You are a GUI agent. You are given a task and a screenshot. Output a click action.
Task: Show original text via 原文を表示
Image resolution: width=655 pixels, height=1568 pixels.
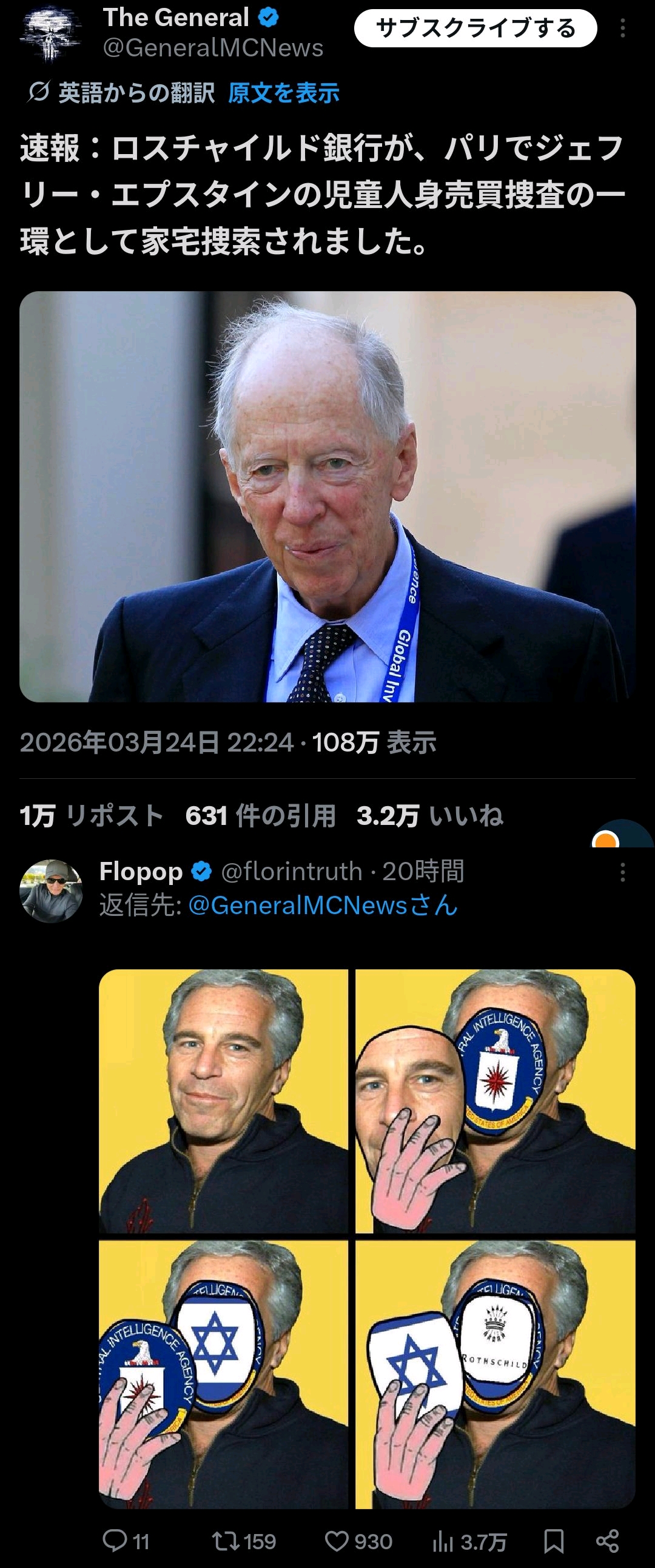click(283, 93)
